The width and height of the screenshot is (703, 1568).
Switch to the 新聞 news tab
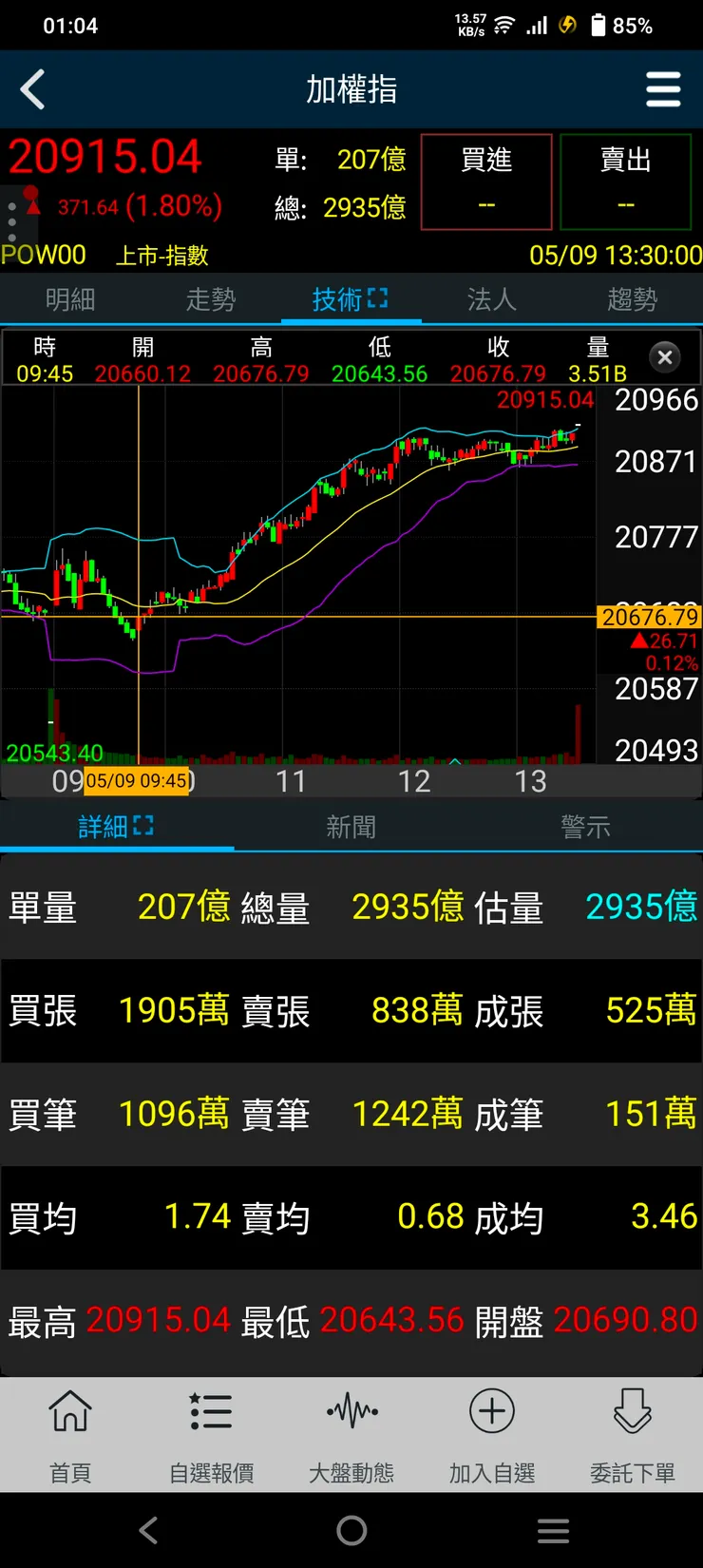coord(351,827)
